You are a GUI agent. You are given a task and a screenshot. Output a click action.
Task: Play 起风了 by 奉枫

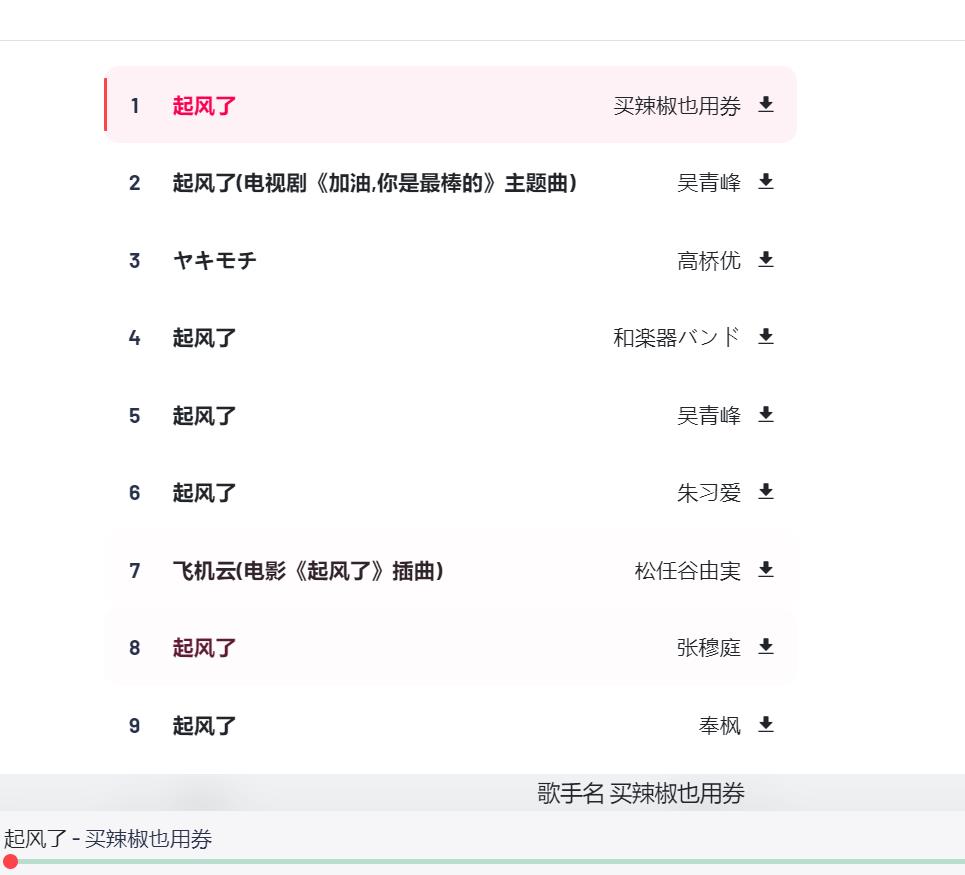pyautogui.click(x=204, y=726)
